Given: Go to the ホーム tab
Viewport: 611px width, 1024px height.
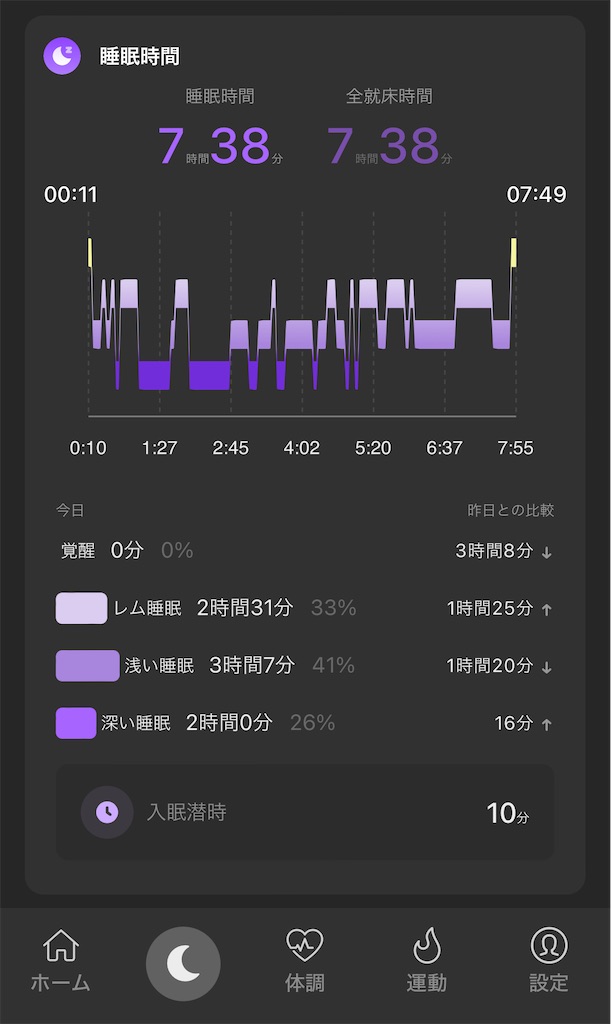Looking at the screenshot, I should click(x=61, y=960).
